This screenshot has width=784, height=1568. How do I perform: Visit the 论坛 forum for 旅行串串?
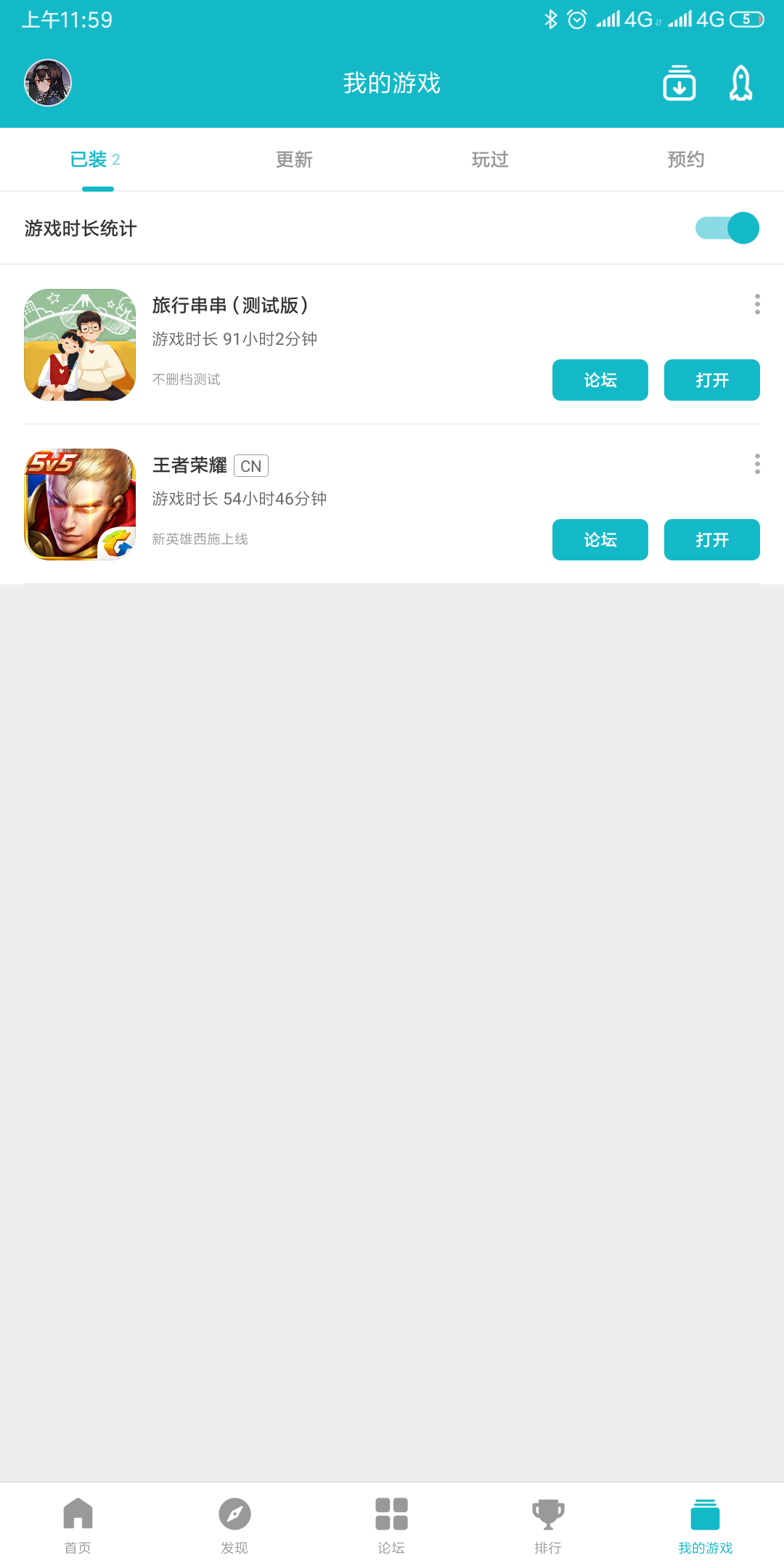coord(600,380)
